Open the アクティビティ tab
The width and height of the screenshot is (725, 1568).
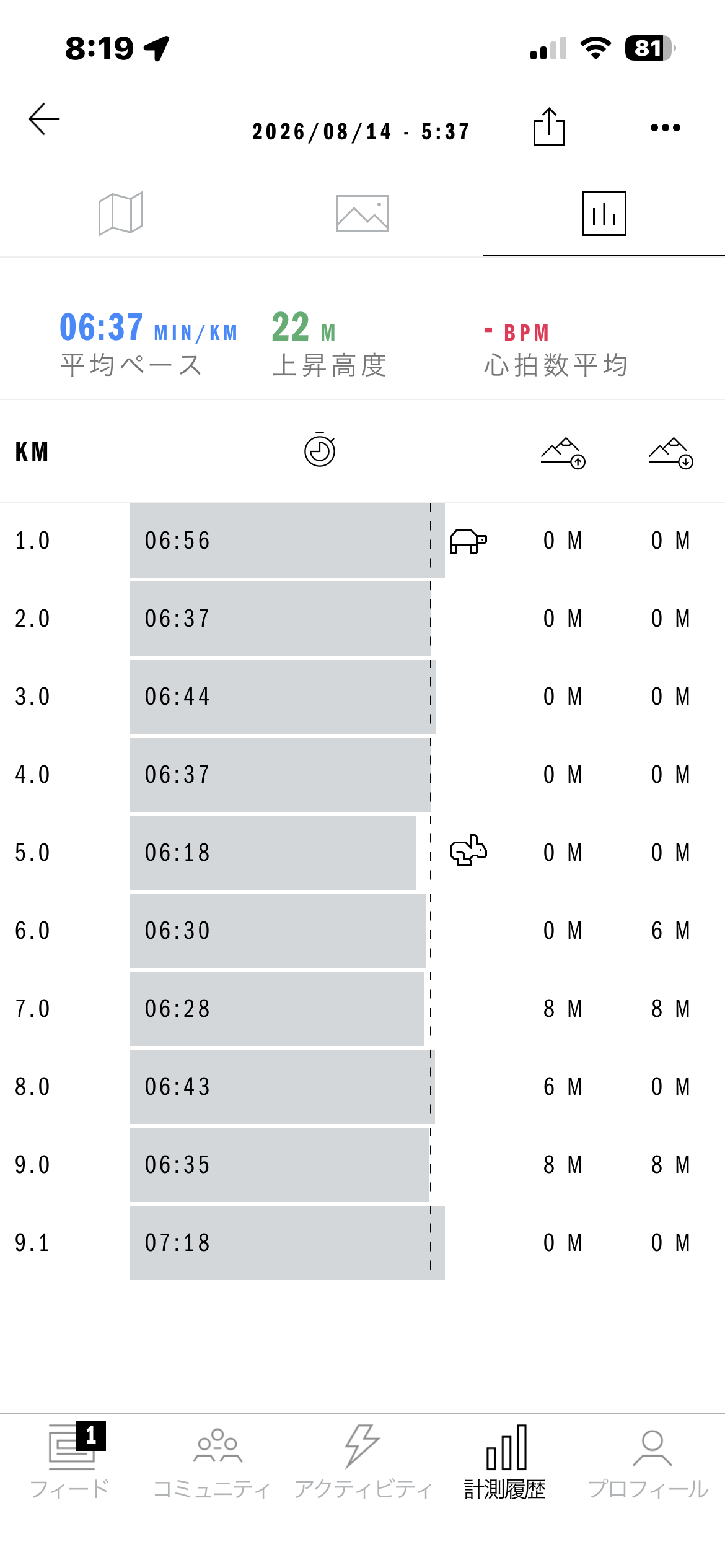(362, 1461)
